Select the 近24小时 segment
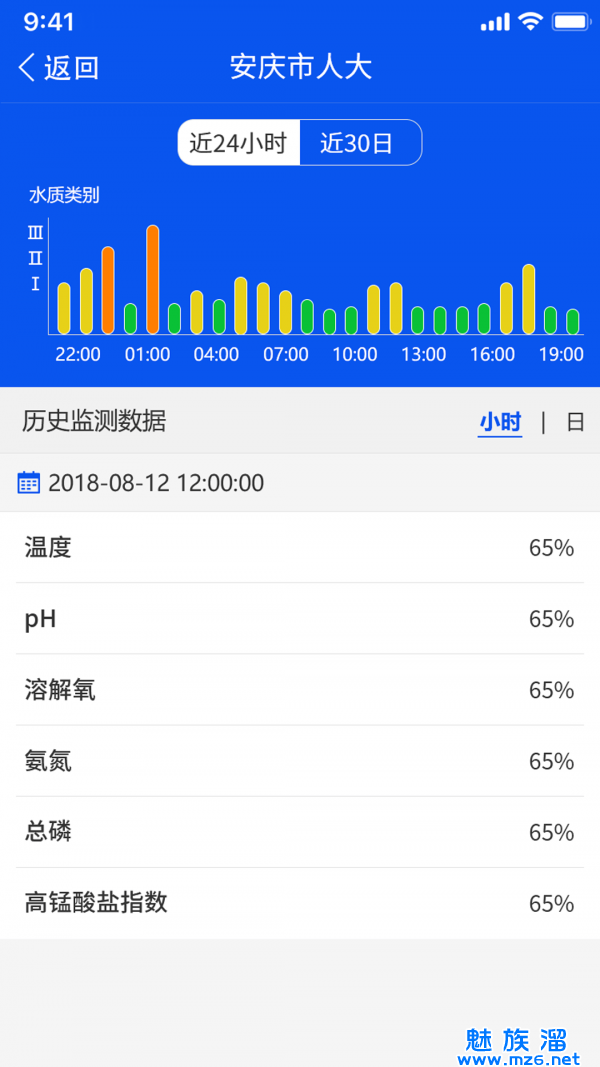The height and width of the screenshot is (1067, 600). [x=239, y=143]
